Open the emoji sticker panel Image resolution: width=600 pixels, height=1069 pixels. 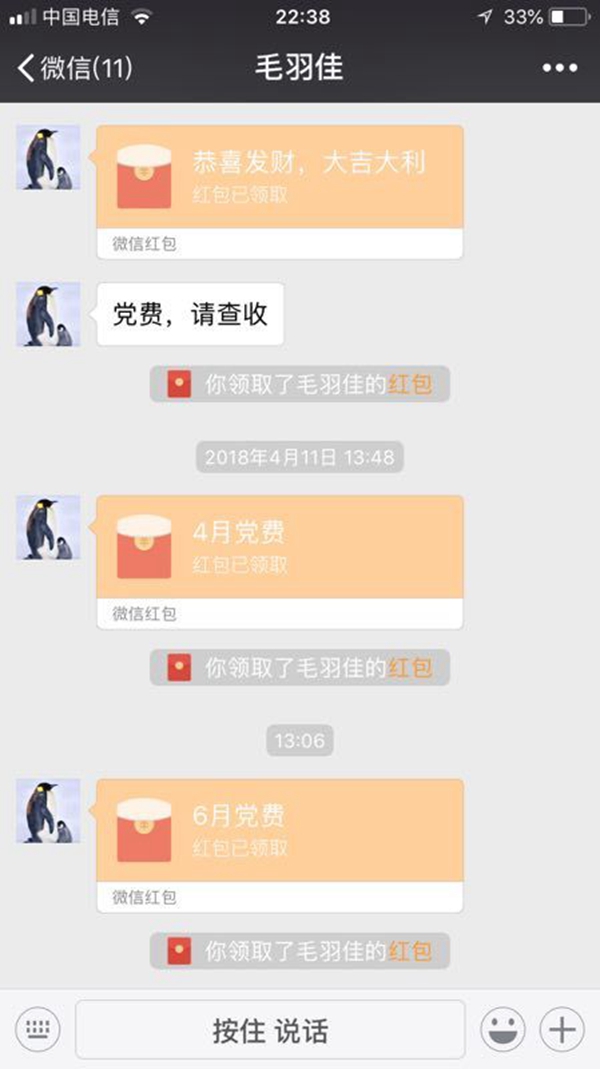tap(504, 1029)
